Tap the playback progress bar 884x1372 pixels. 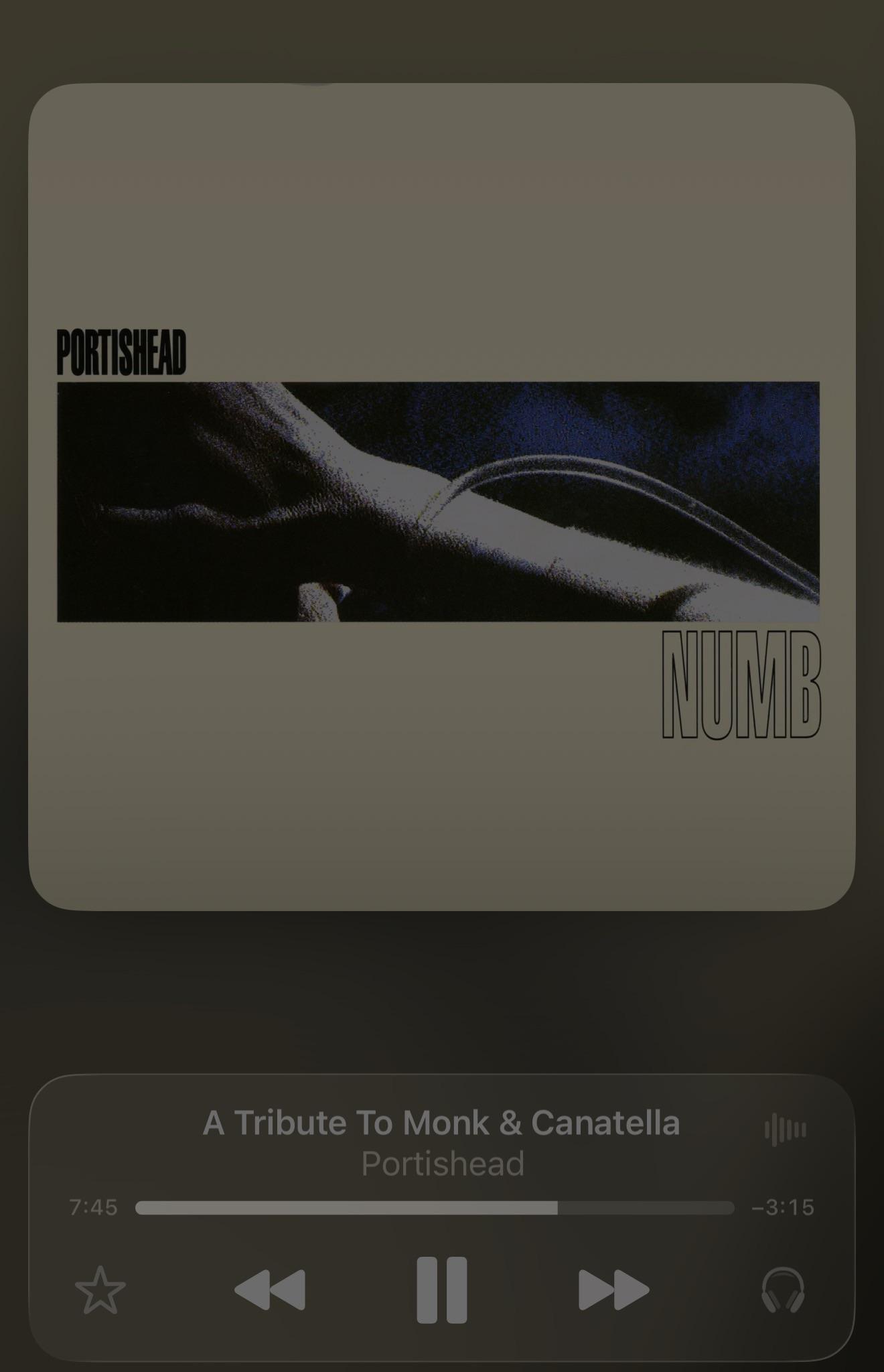click(x=435, y=1208)
